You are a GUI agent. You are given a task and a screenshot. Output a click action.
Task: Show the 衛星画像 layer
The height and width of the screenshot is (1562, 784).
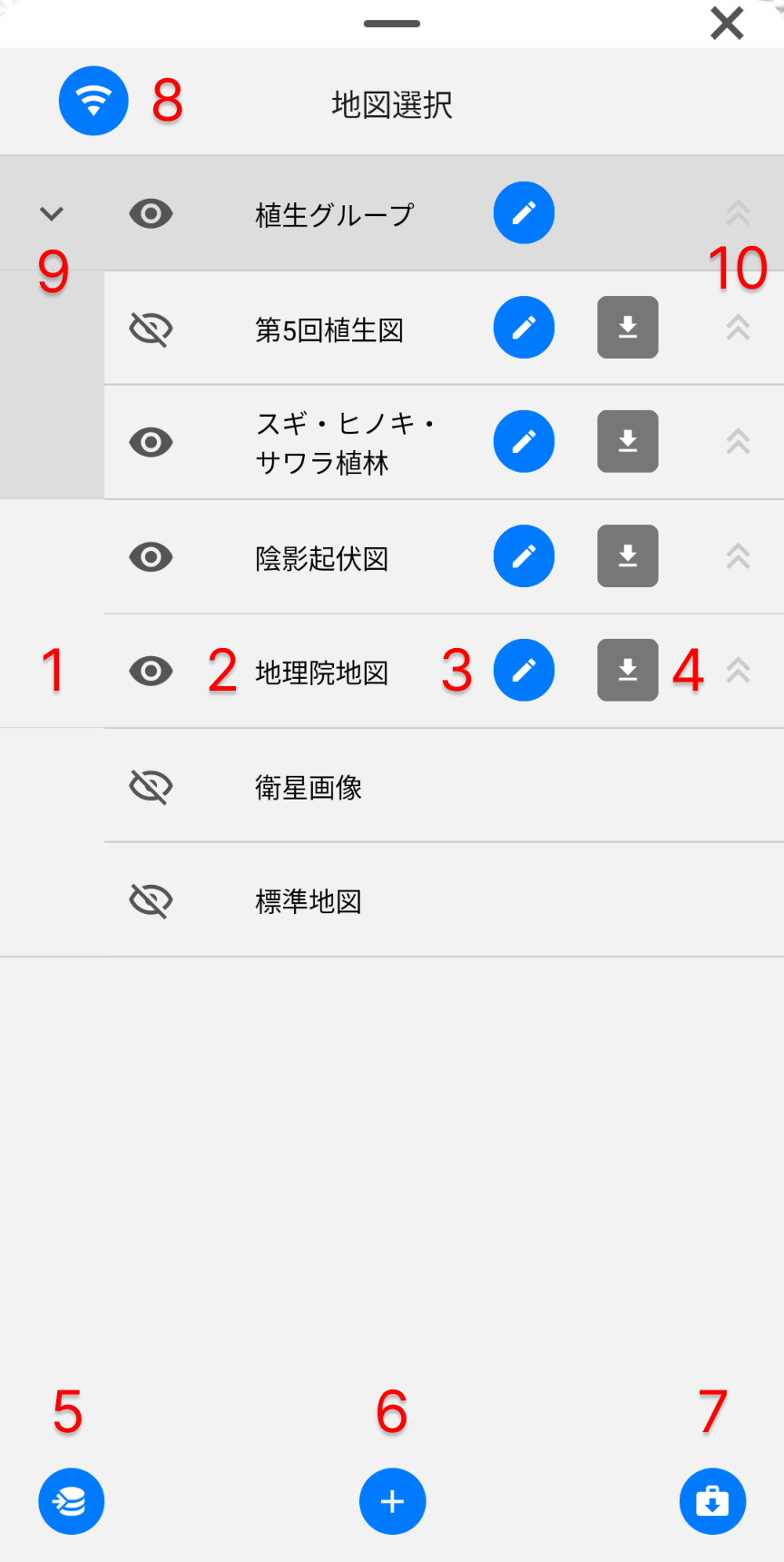pyautogui.click(x=151, y=786)
